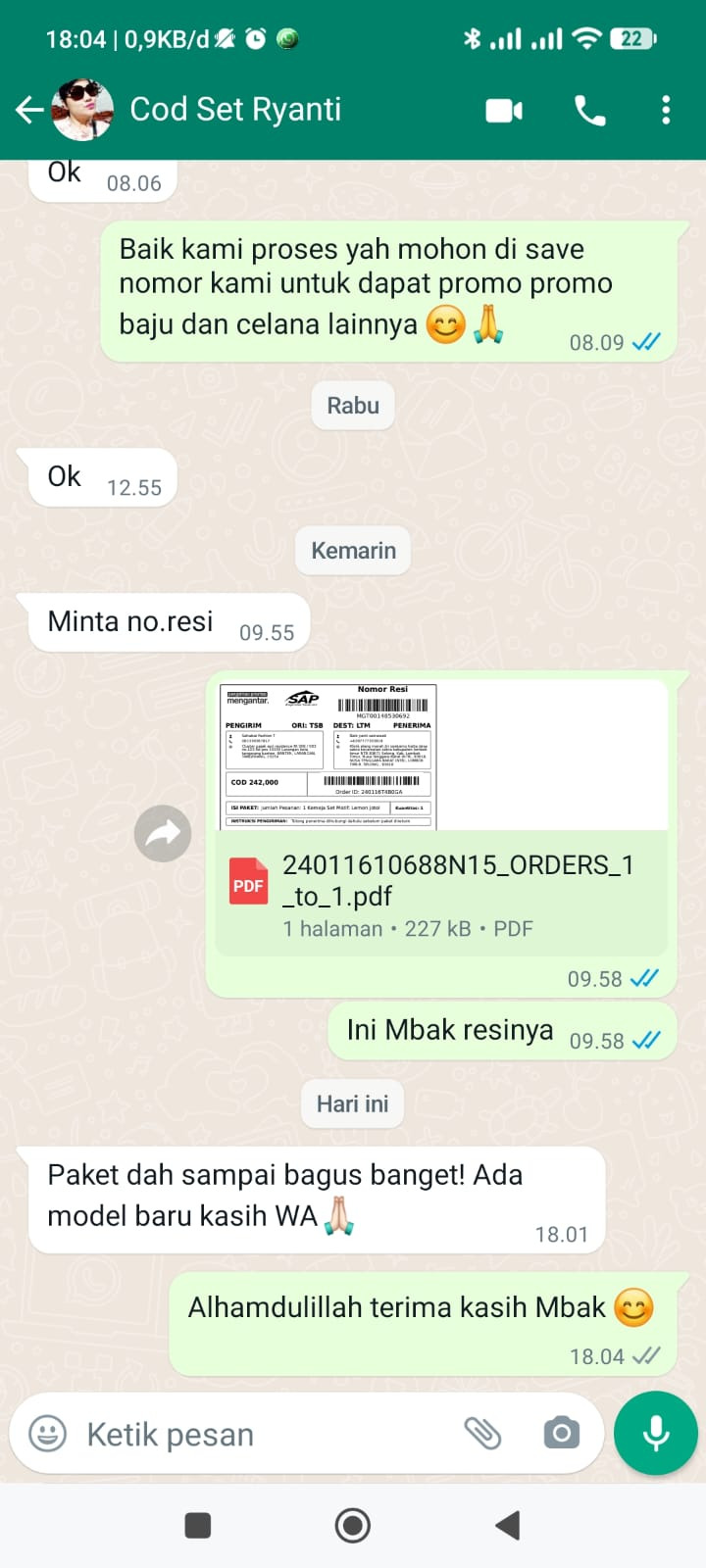Open recent apps from navigation bar
706x1568 pixels.
tap(198, 1525)
